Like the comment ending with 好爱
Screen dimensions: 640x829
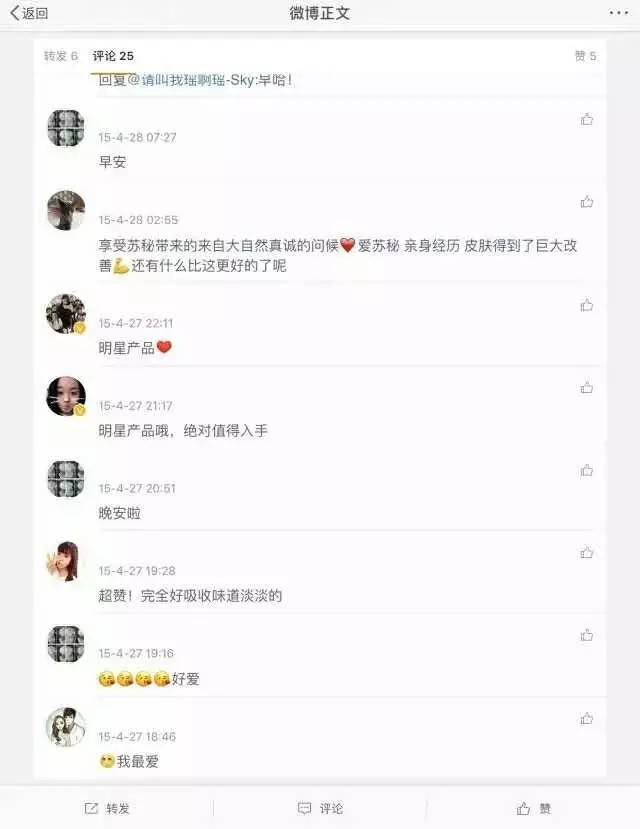click(x=587, y=635)
